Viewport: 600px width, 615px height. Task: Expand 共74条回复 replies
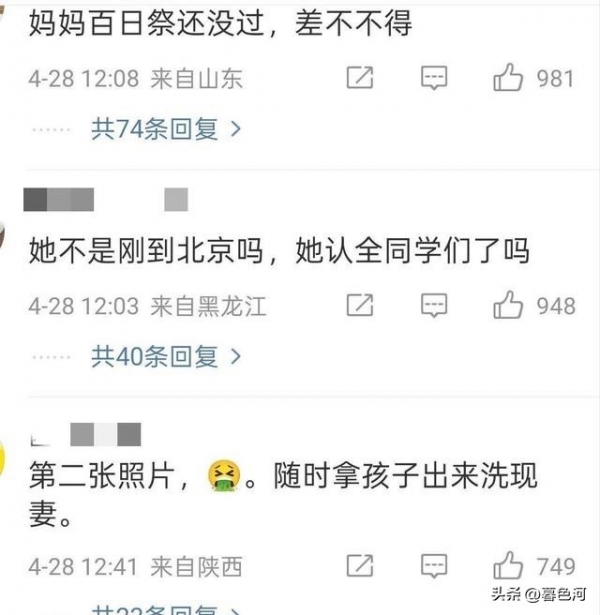[x=166, y=129]
